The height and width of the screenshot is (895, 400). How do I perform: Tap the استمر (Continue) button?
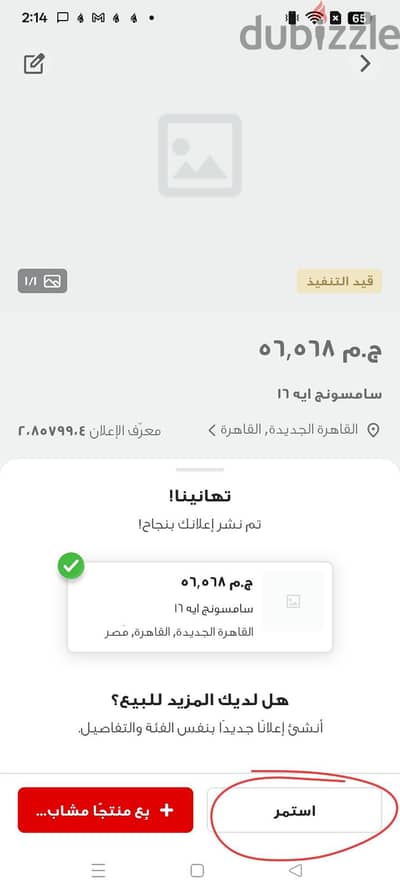(x=295, y=811)
